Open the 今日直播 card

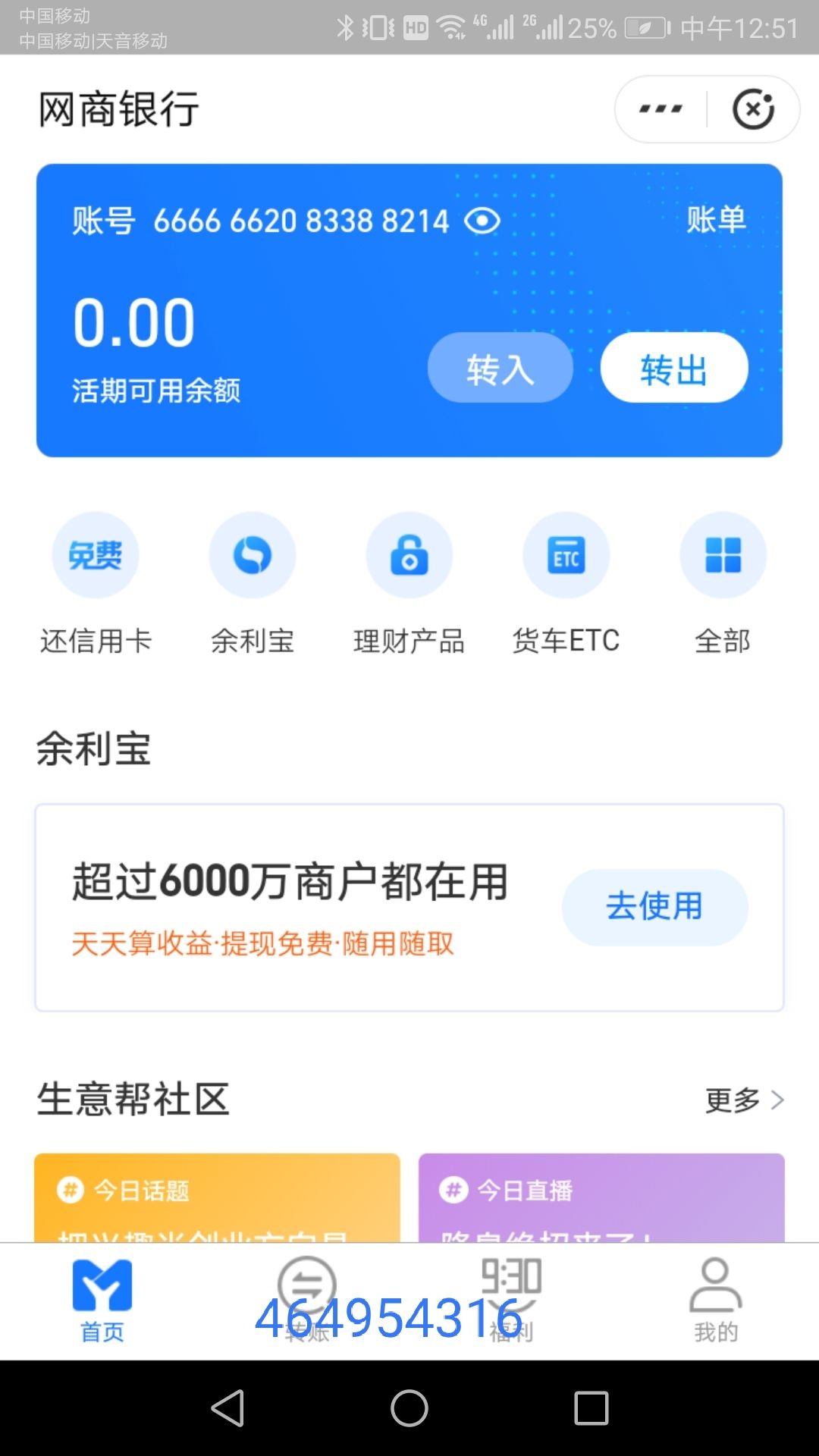[x=601, y=1197]
